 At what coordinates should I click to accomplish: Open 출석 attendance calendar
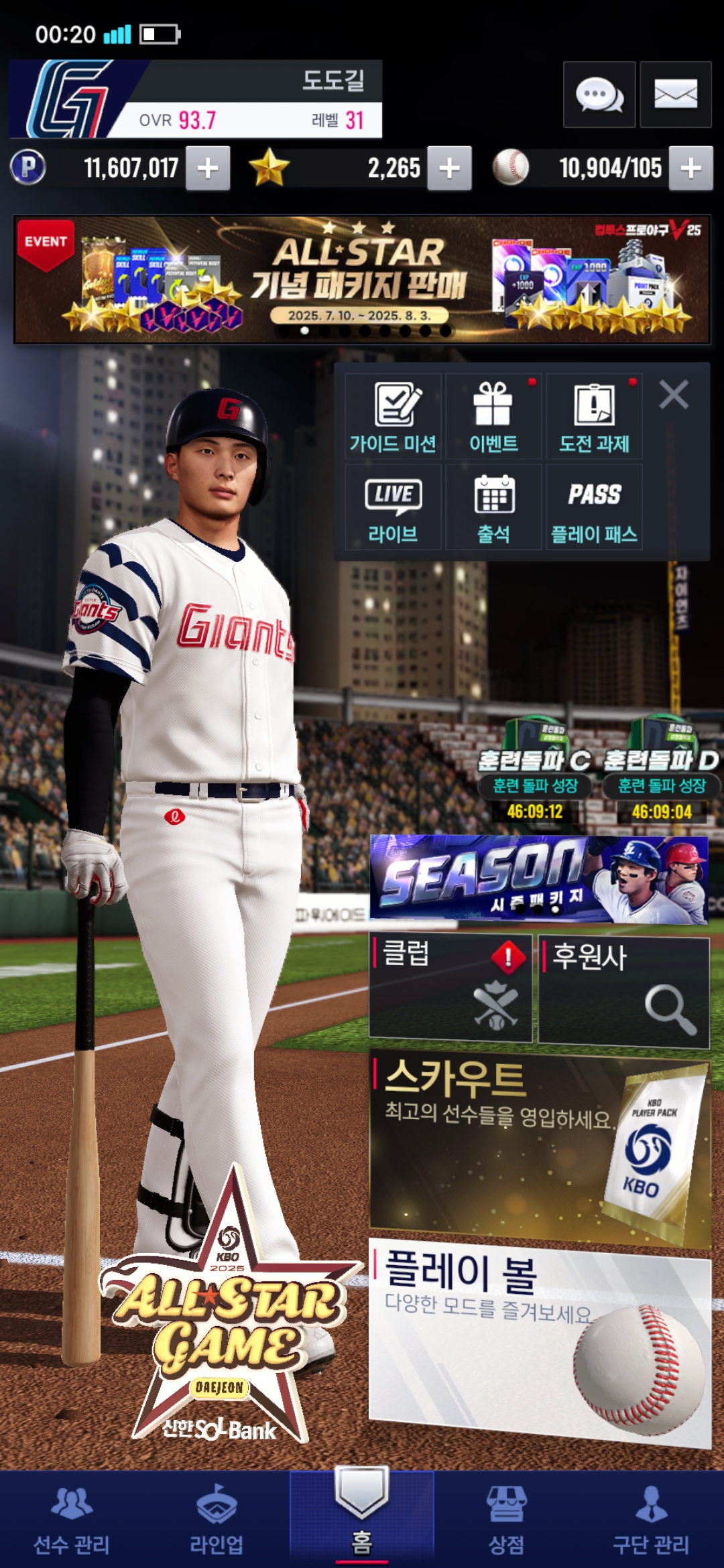(493, 507)
